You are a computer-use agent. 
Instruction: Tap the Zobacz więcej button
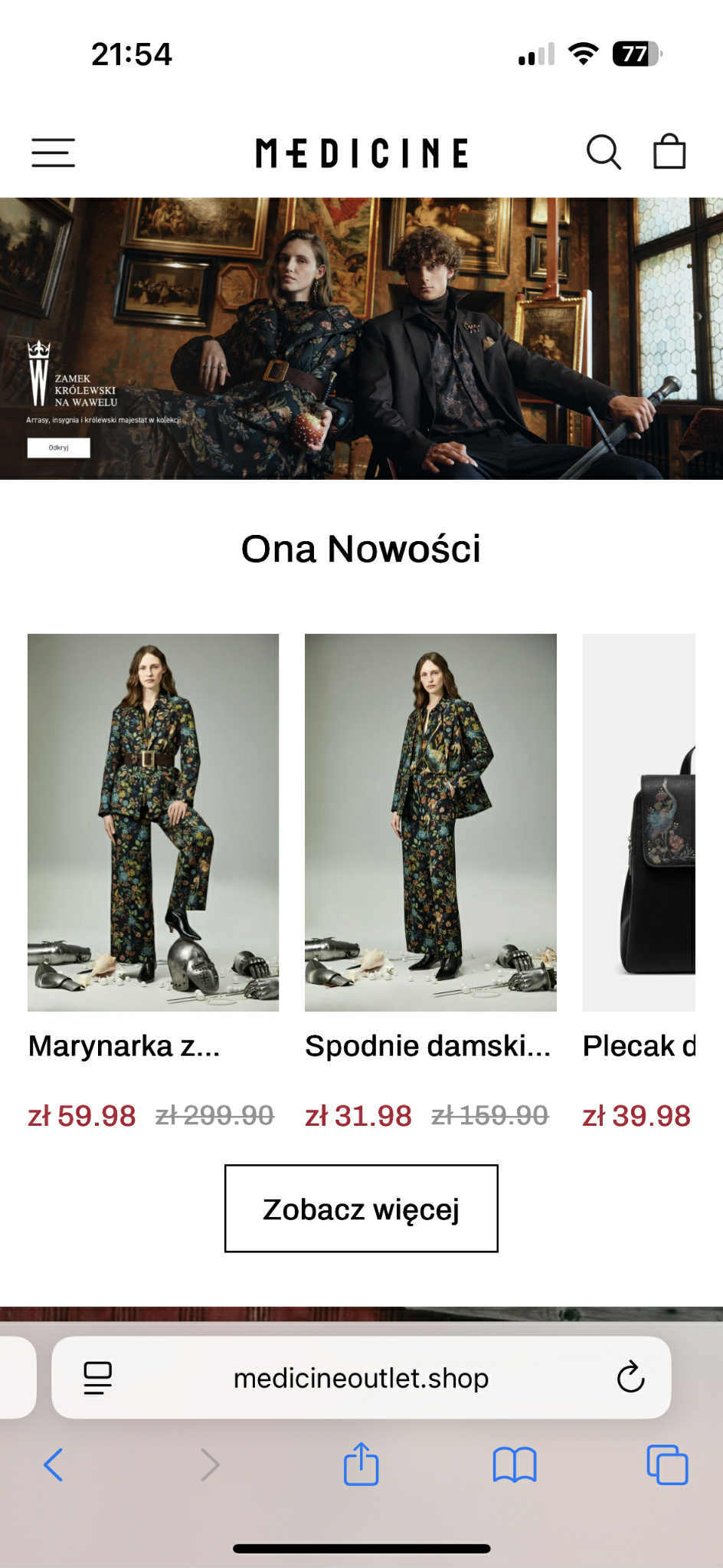pyautogui.click(x=361, y=1209)
